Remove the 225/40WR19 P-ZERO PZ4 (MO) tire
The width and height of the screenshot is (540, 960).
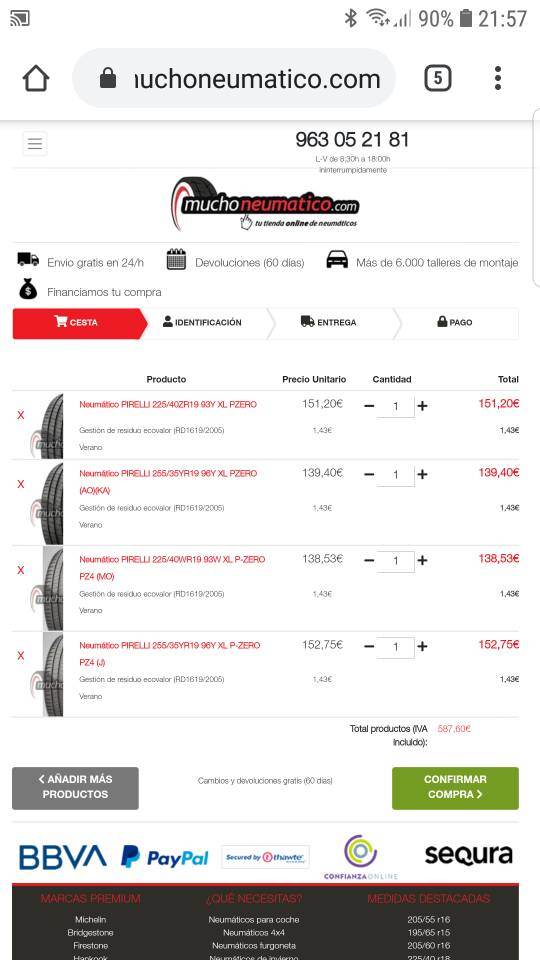21,570
